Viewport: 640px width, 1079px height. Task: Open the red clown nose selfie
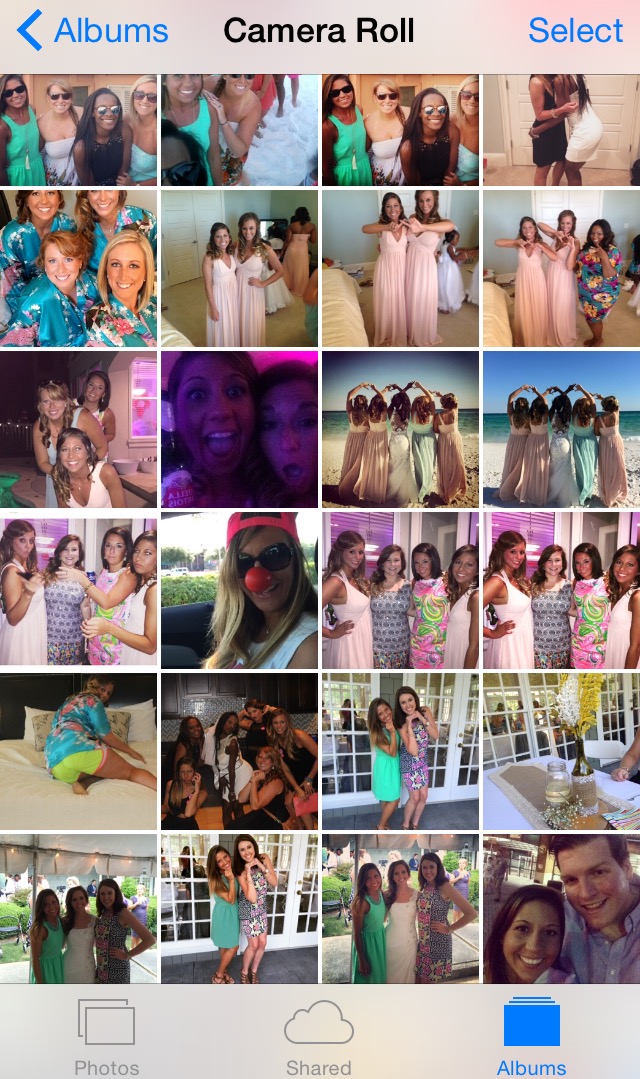239,590
